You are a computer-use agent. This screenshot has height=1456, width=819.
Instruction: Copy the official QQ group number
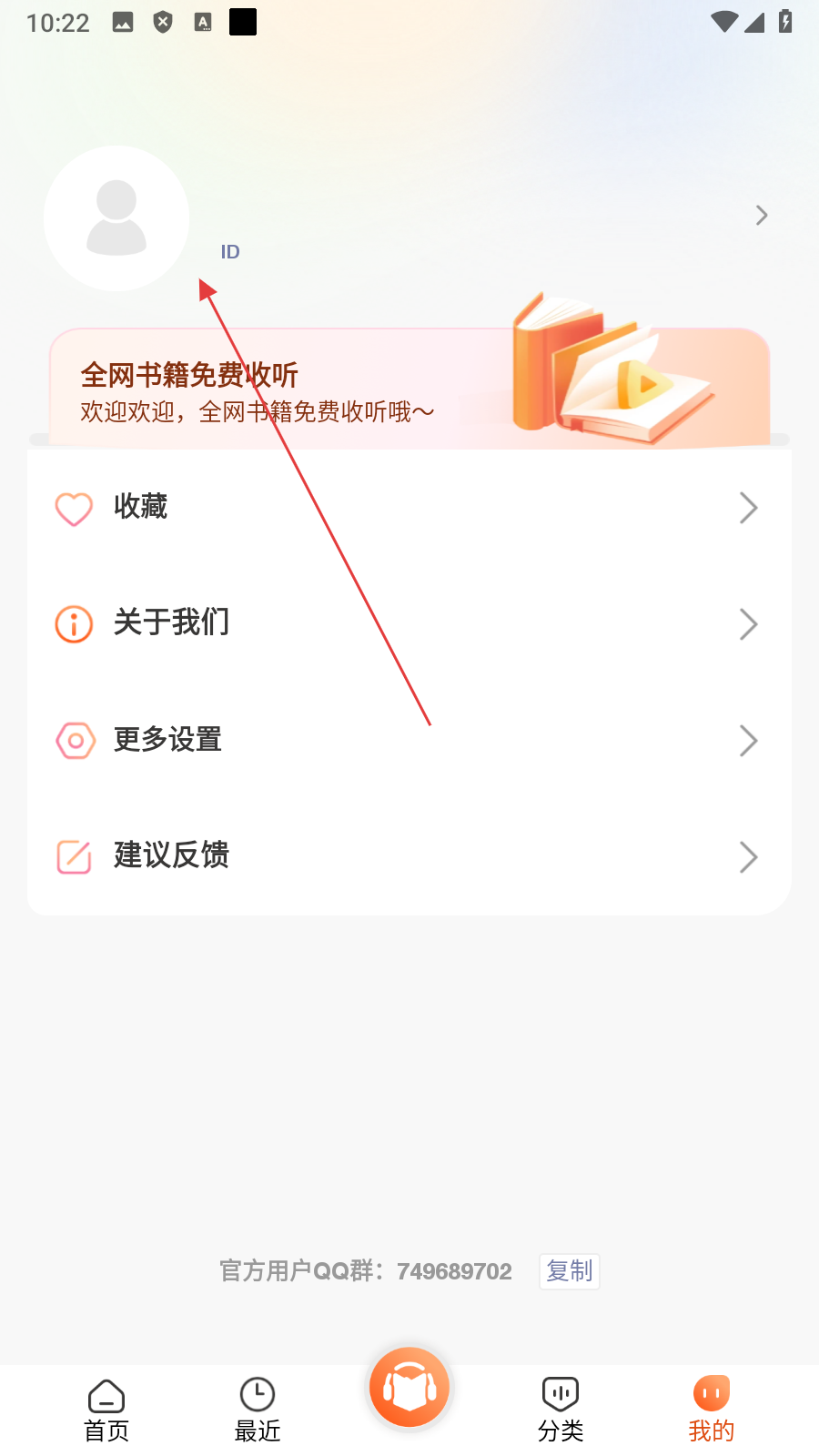point(569,1271)
